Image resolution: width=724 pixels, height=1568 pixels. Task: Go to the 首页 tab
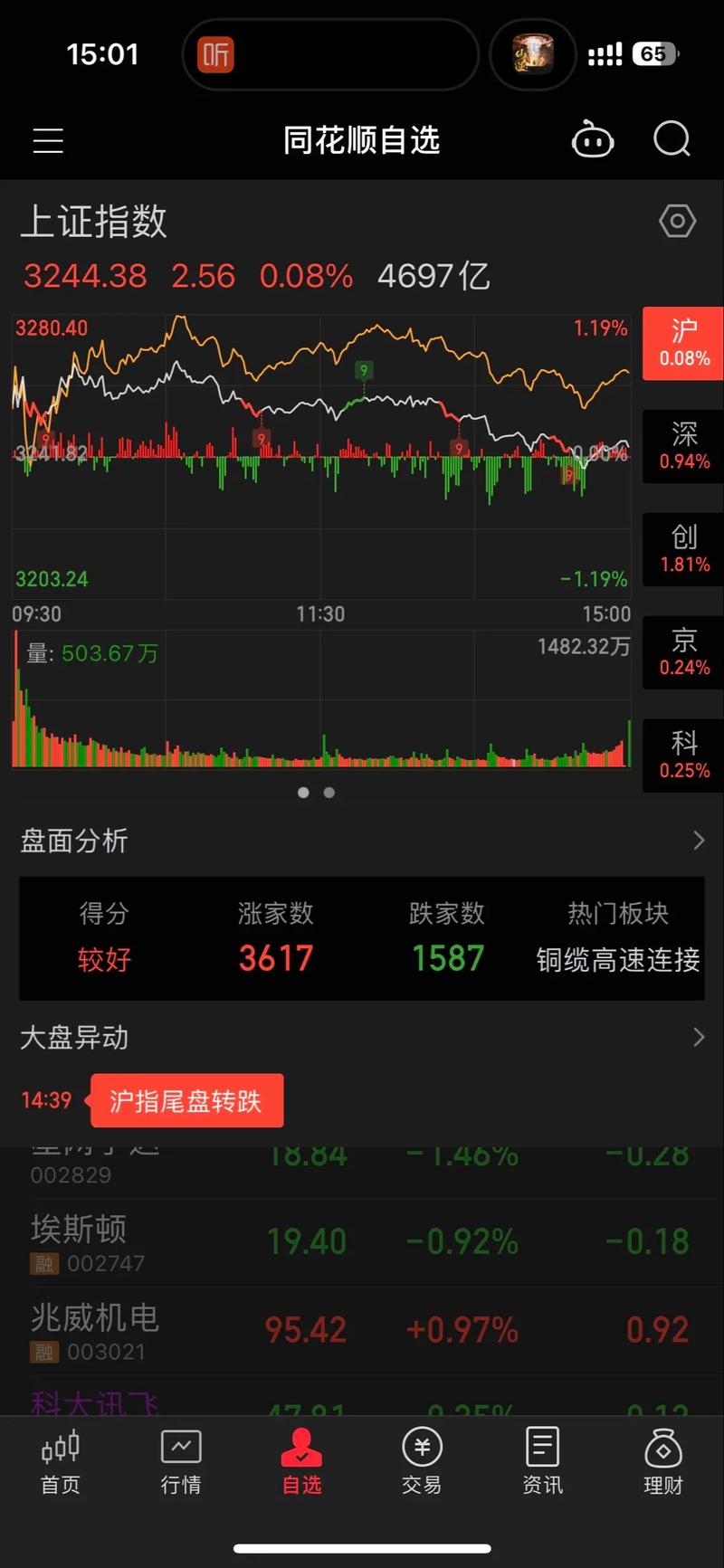(x=61, y=1461)
